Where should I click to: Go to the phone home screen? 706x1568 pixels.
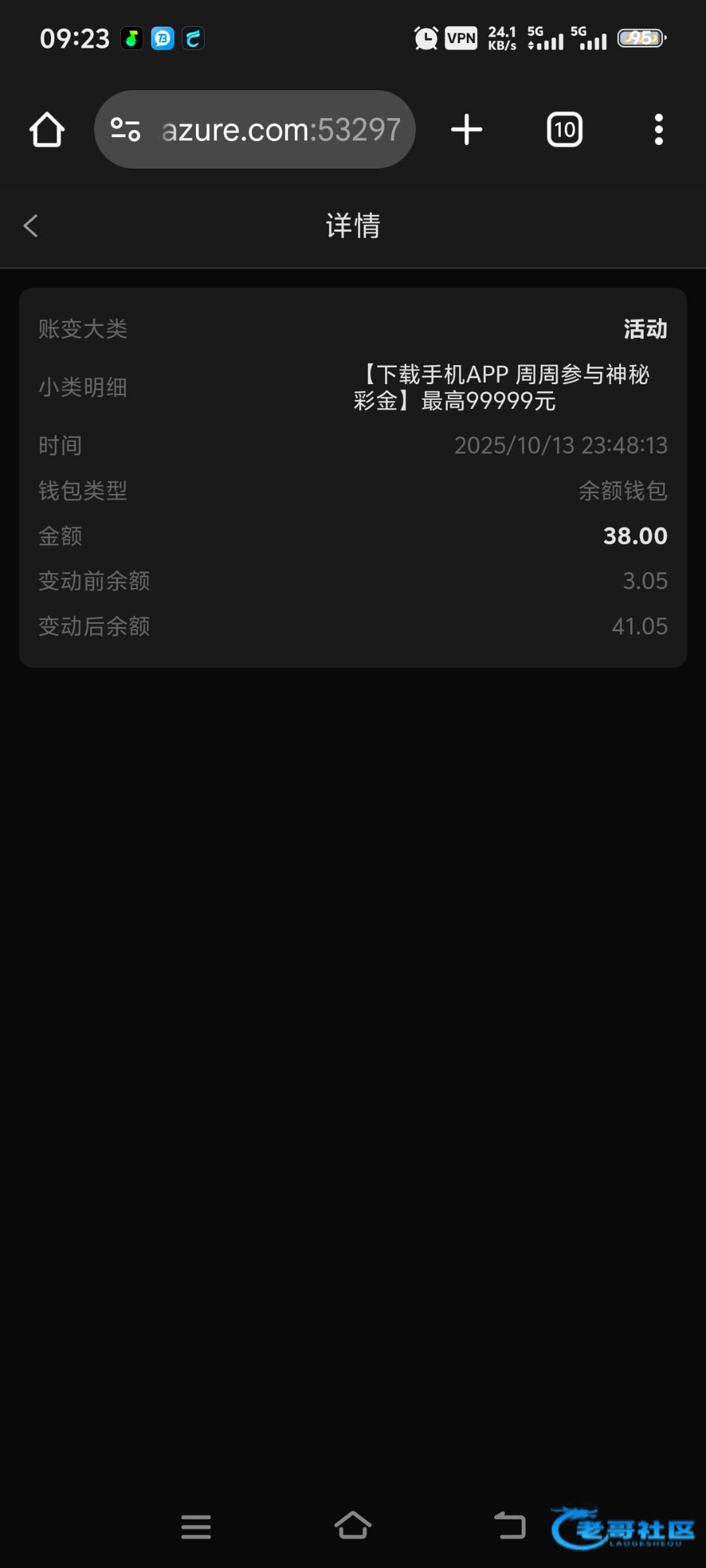(353, 1526)
